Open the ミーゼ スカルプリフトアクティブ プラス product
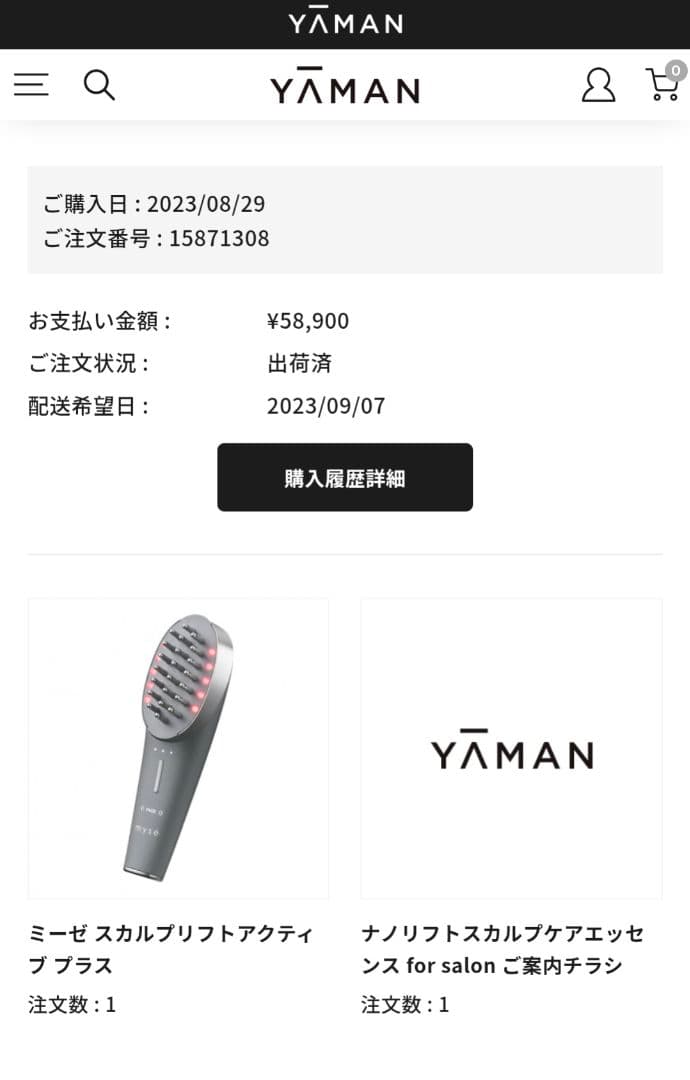This screenshot has height=1080, width=690. pos(178,748)
